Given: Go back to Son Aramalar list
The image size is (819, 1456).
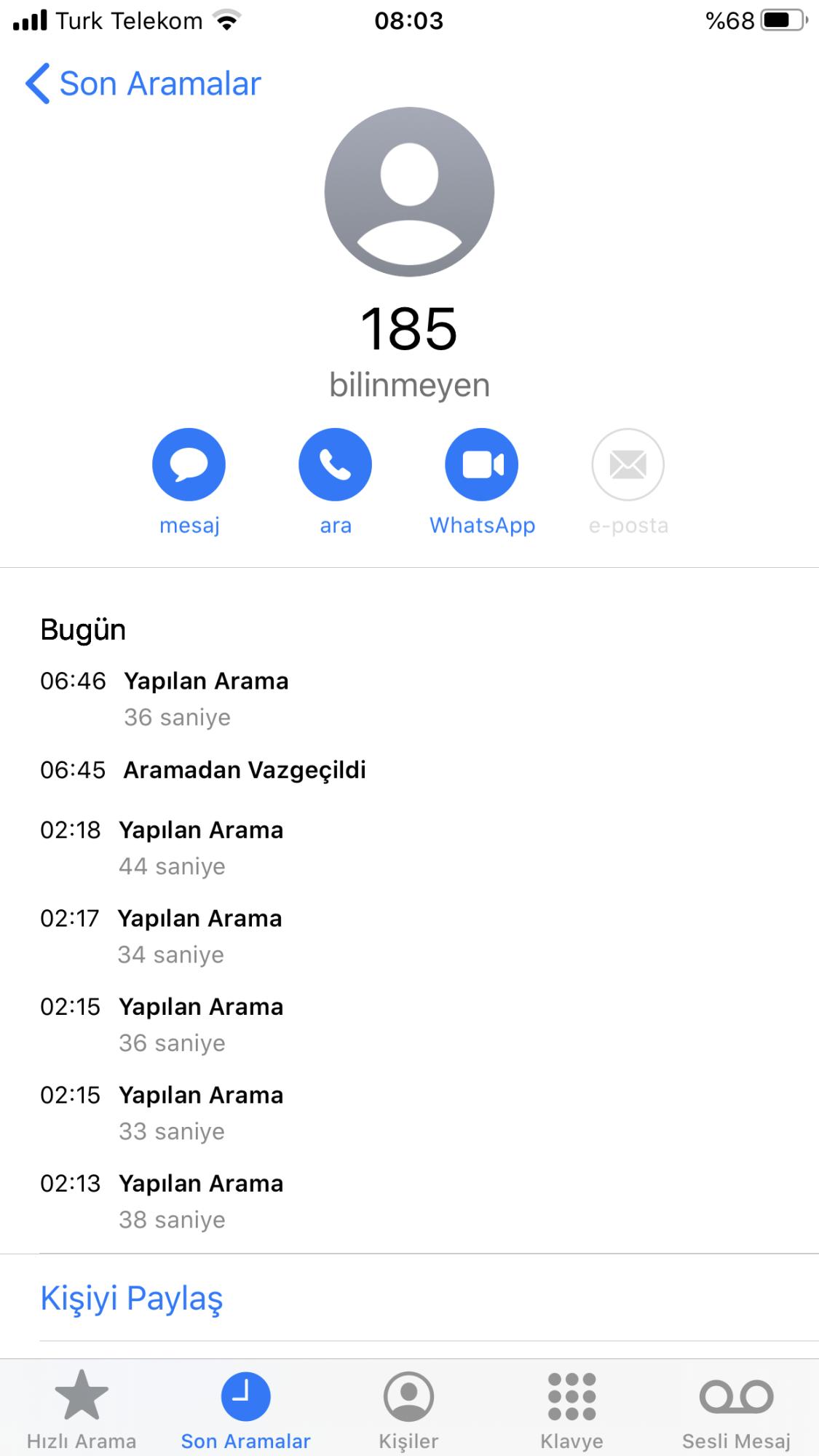Looking at the screenshot, I should coord(143,84).
